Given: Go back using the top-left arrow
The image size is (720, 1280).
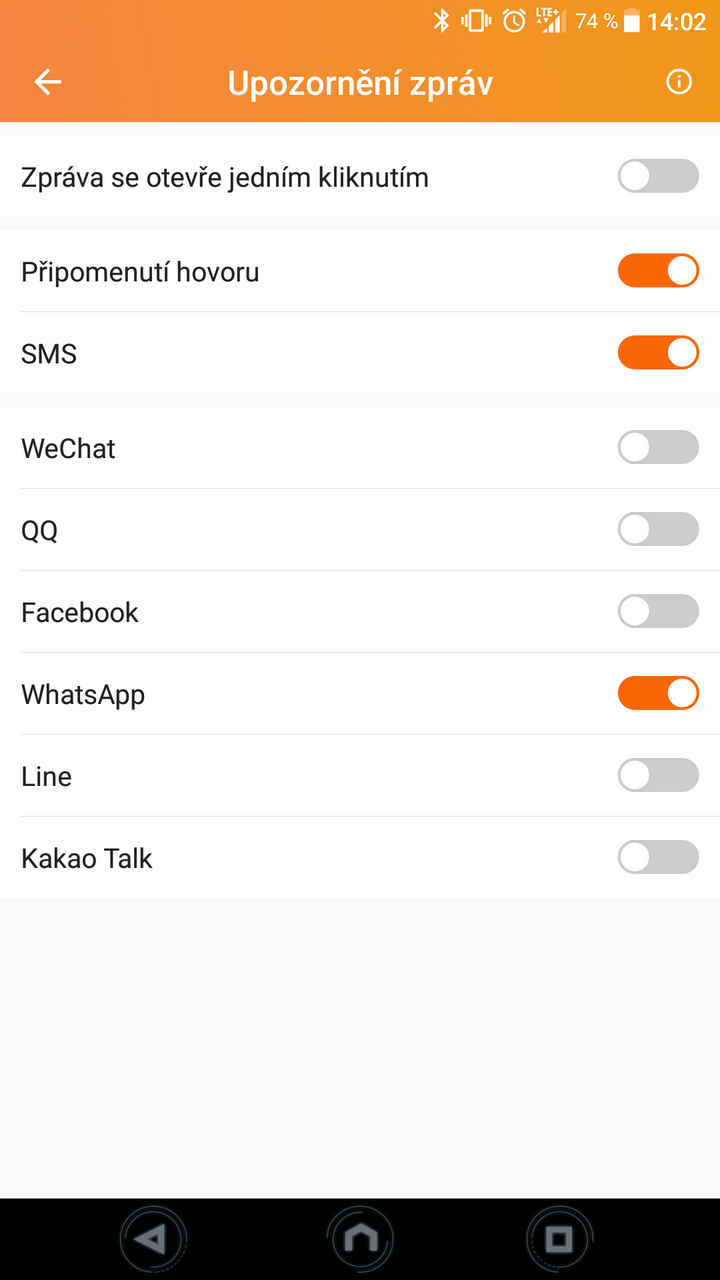Looking at the screenshot, I should pos(48,82).
